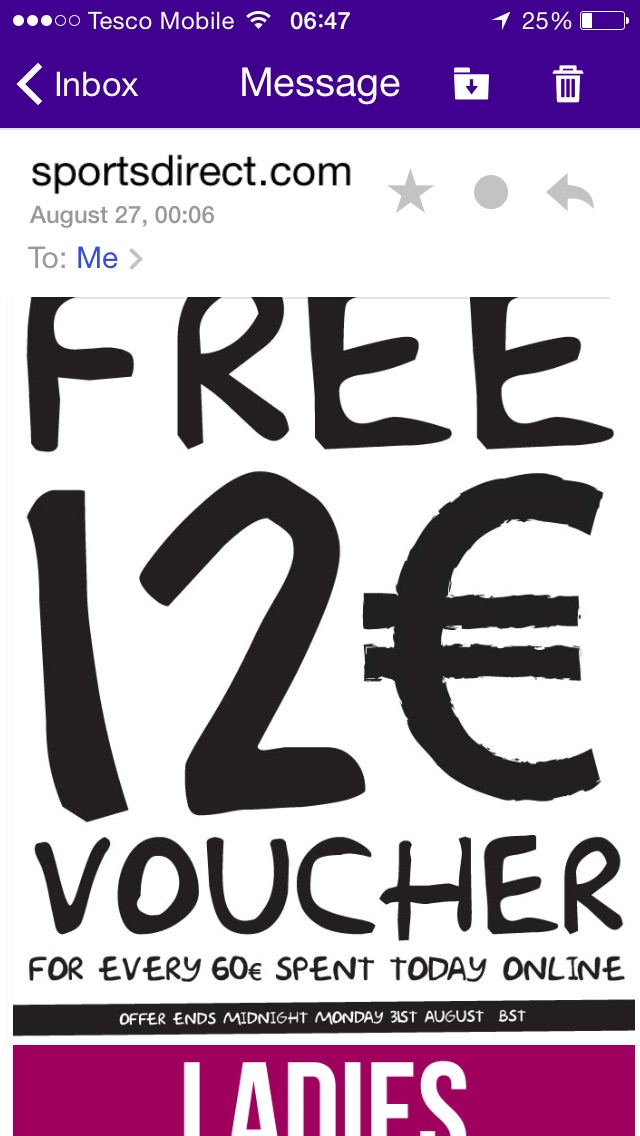Mark the message as unread
The height and width of the screenshot is (1136, 640).
click(490, 192)
